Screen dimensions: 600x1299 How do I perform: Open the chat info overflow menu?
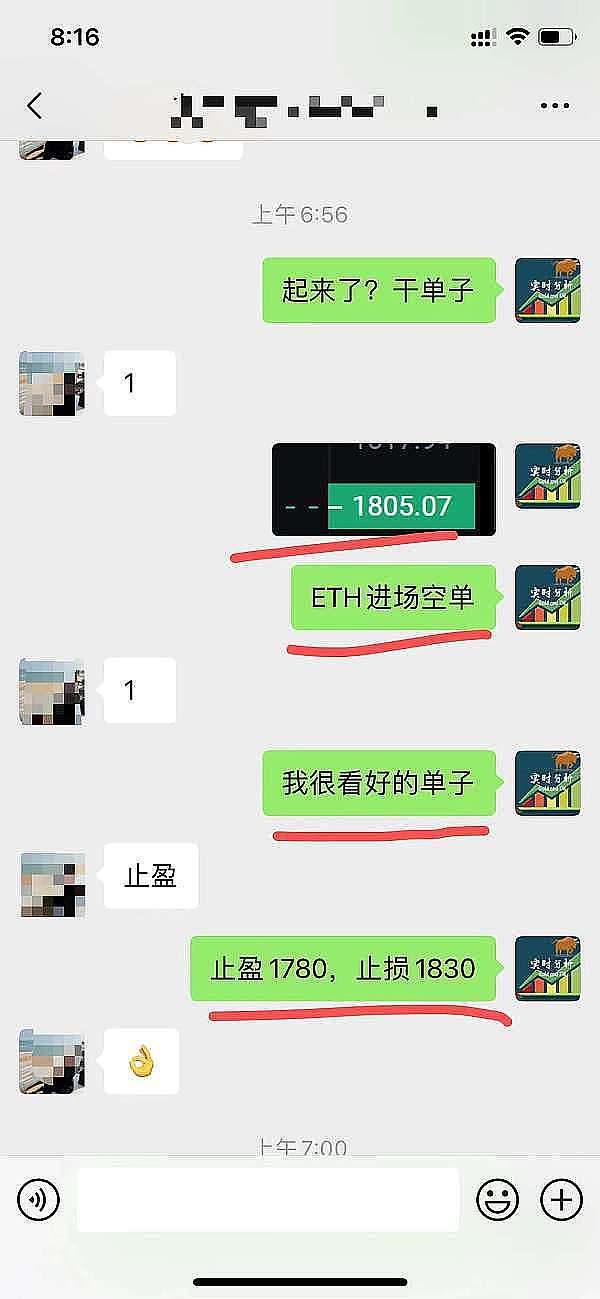[x=554, y=106]
